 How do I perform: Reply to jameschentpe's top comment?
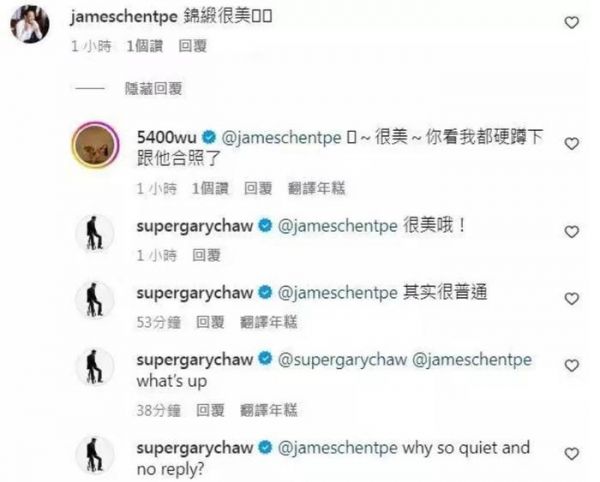tap(192, 47)
